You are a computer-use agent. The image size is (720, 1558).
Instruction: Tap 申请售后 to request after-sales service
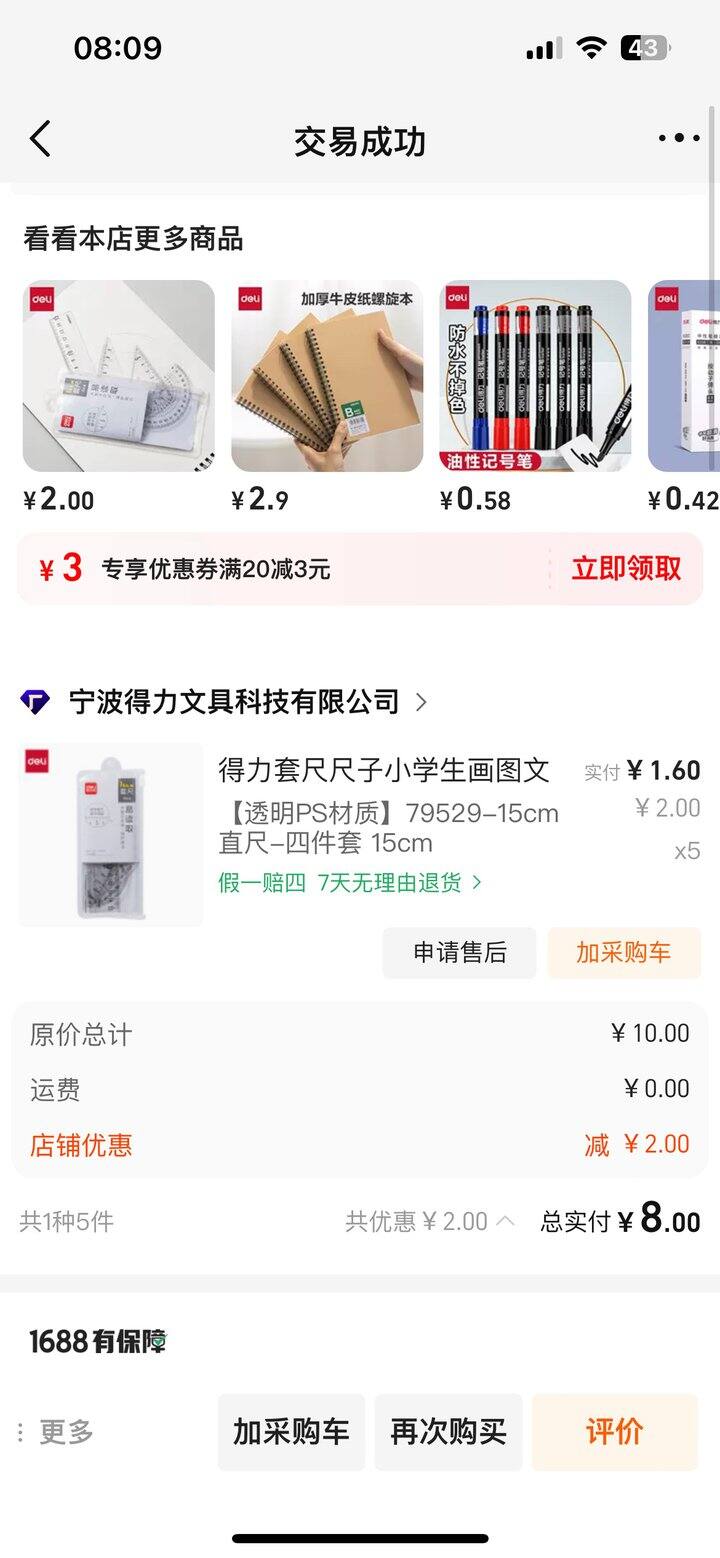point(459,953)
